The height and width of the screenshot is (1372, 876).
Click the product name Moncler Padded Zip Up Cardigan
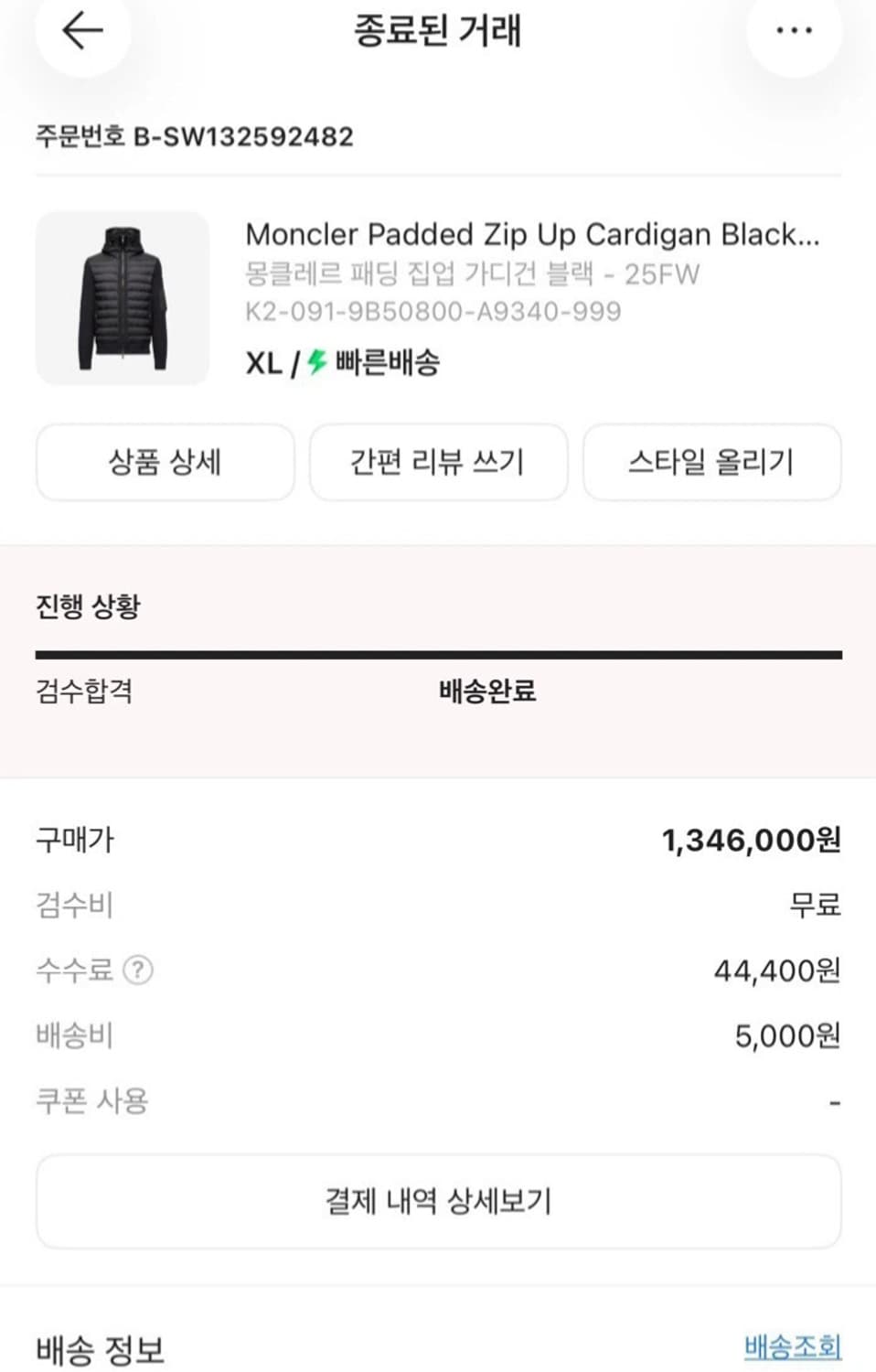point(534,235)
